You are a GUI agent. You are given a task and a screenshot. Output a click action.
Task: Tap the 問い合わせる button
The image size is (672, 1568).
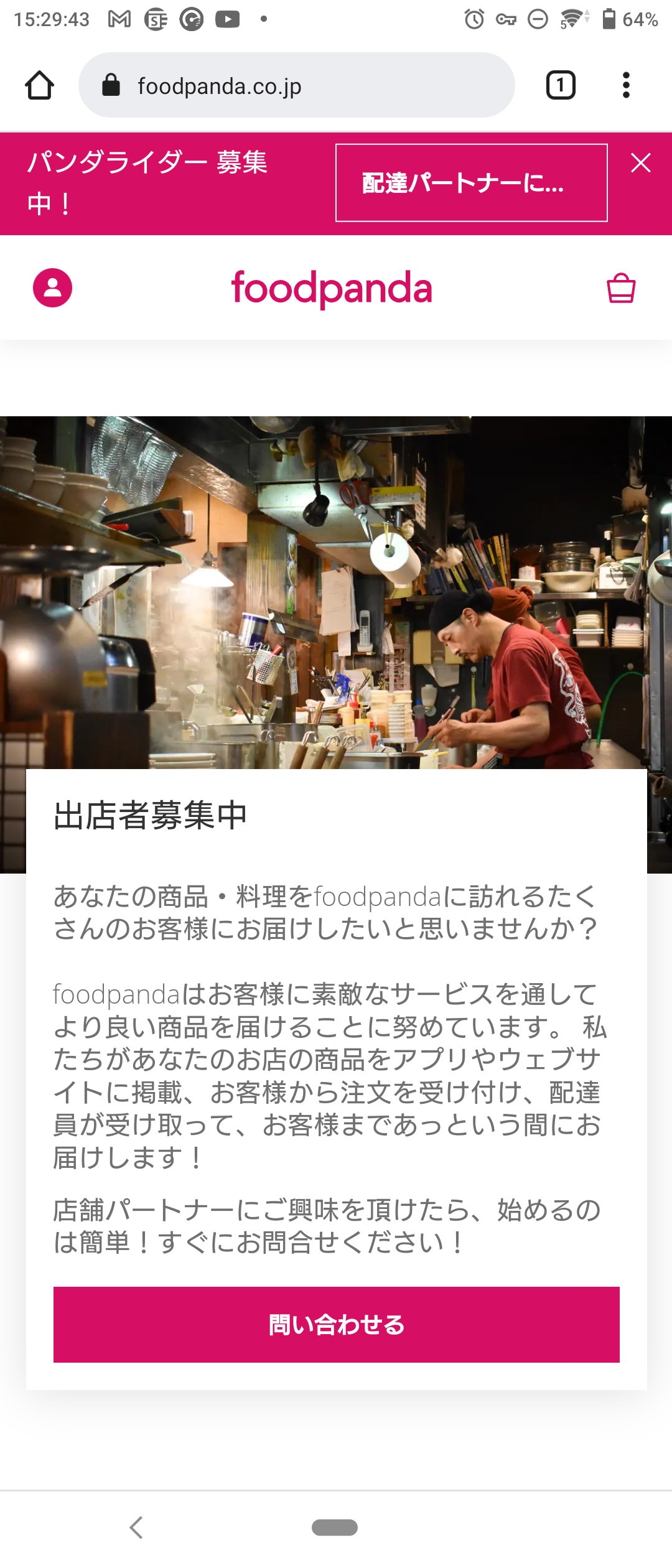tap(336, 1324)
